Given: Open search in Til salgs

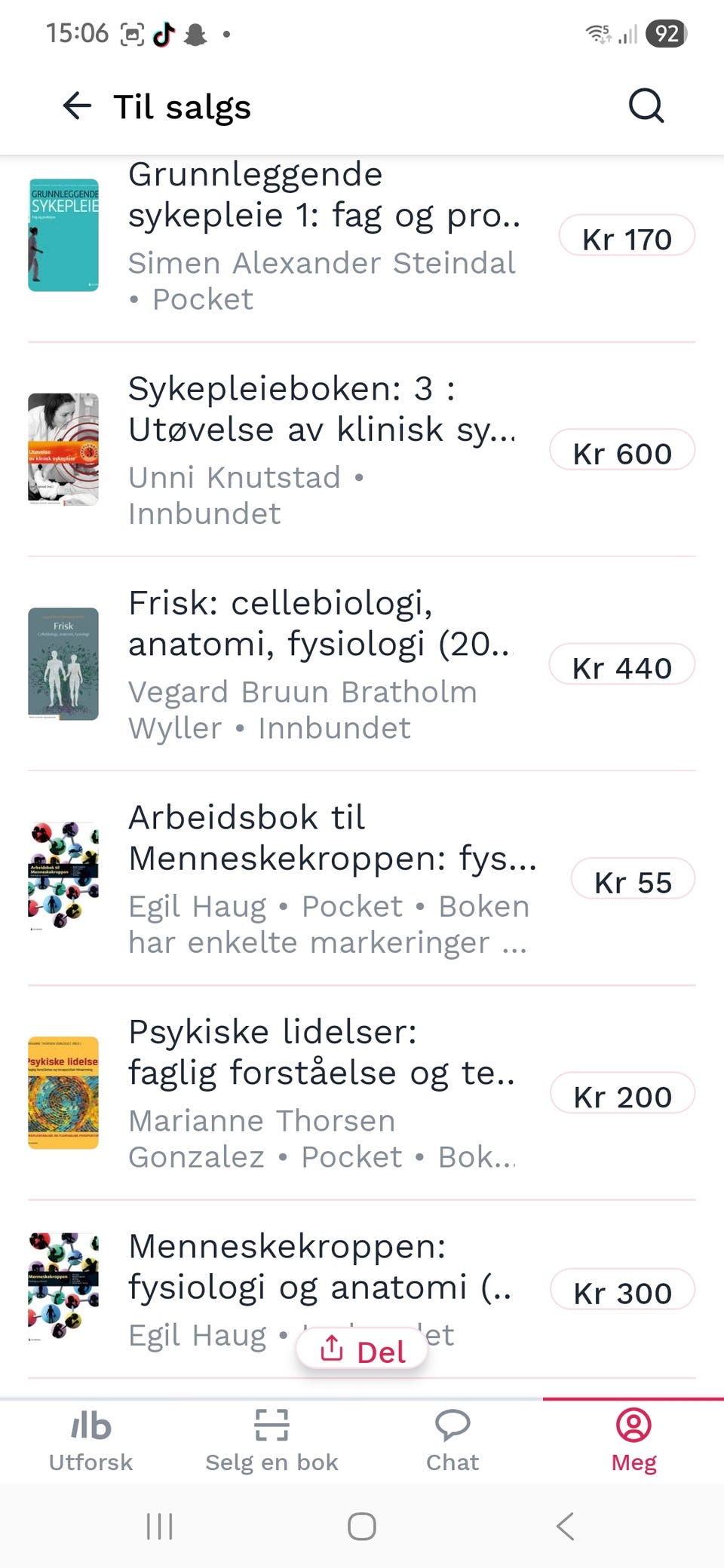Looking at the screenshot, I should [646, 106].
